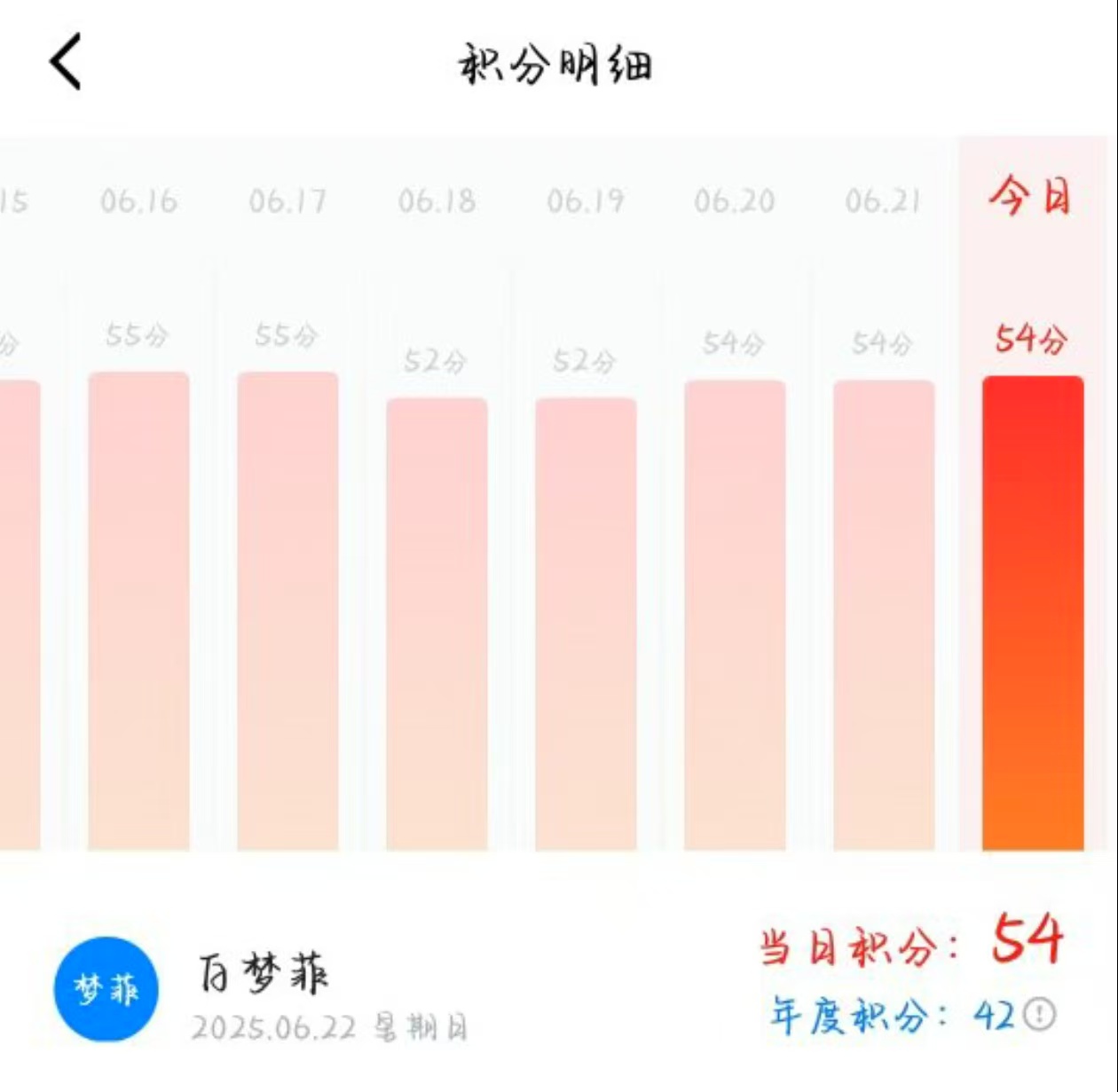Select the 今日 points bar
This screenshot has width=1118, height=1092.
[1033, 613]
